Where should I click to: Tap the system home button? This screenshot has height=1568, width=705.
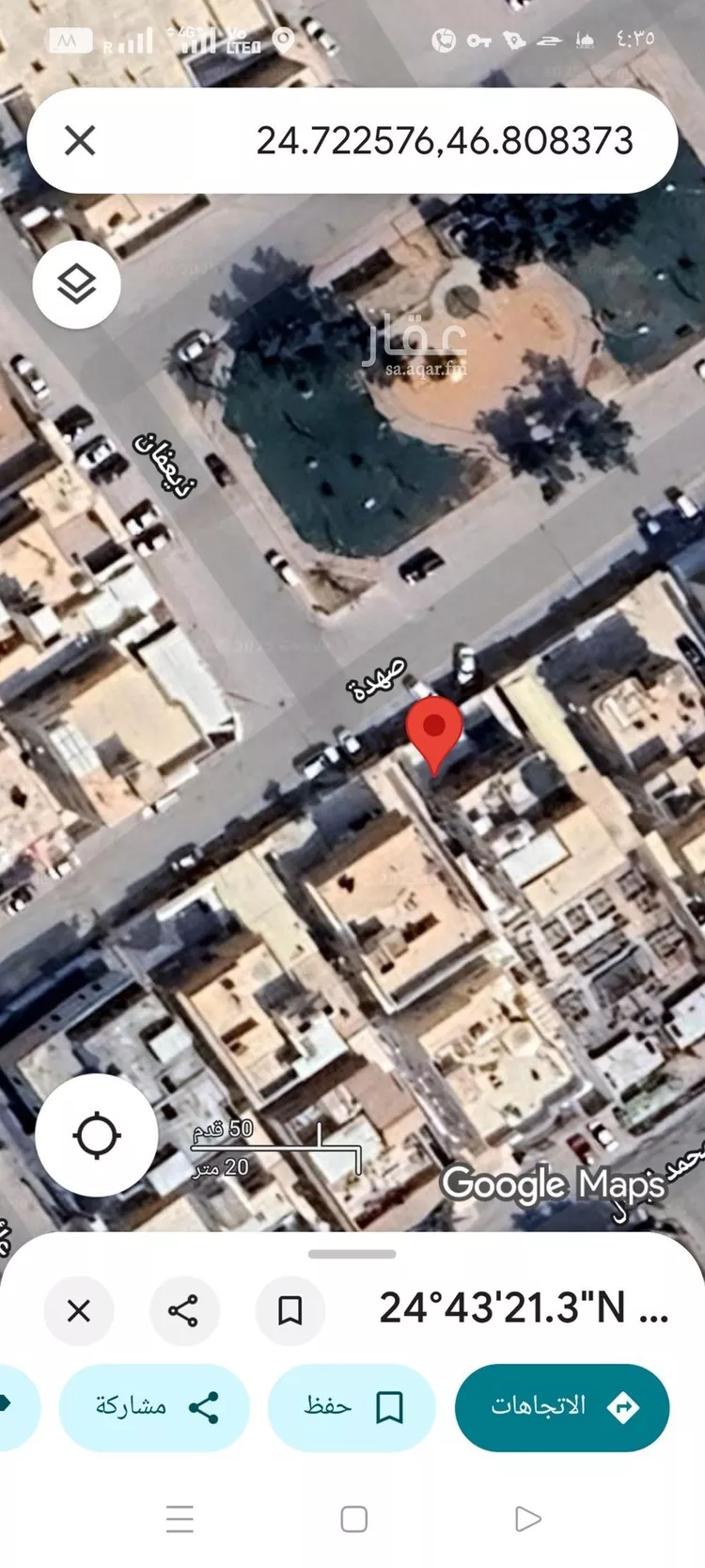(353, 1519)
